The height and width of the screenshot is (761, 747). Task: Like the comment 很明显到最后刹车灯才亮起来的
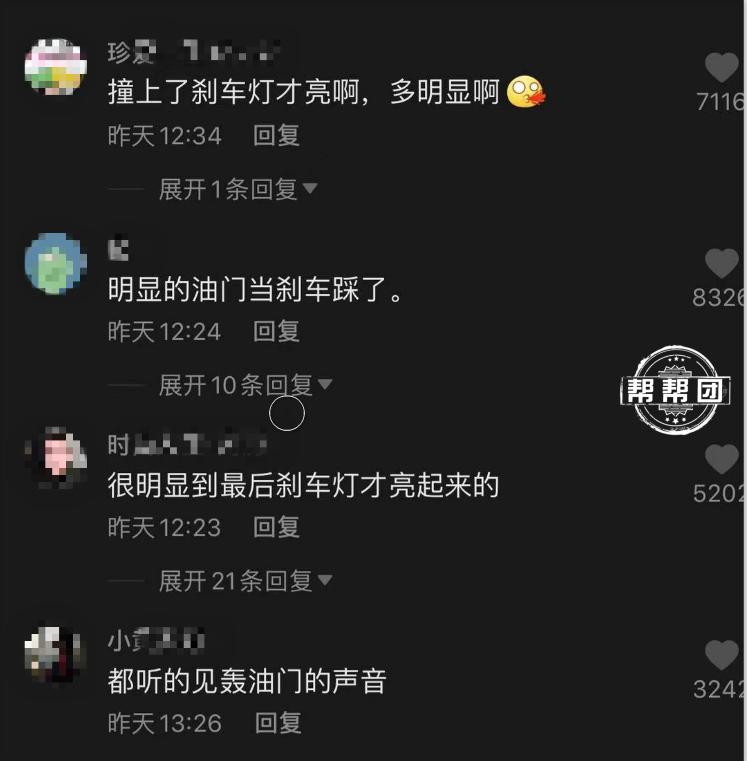click(x=721, y=460)
